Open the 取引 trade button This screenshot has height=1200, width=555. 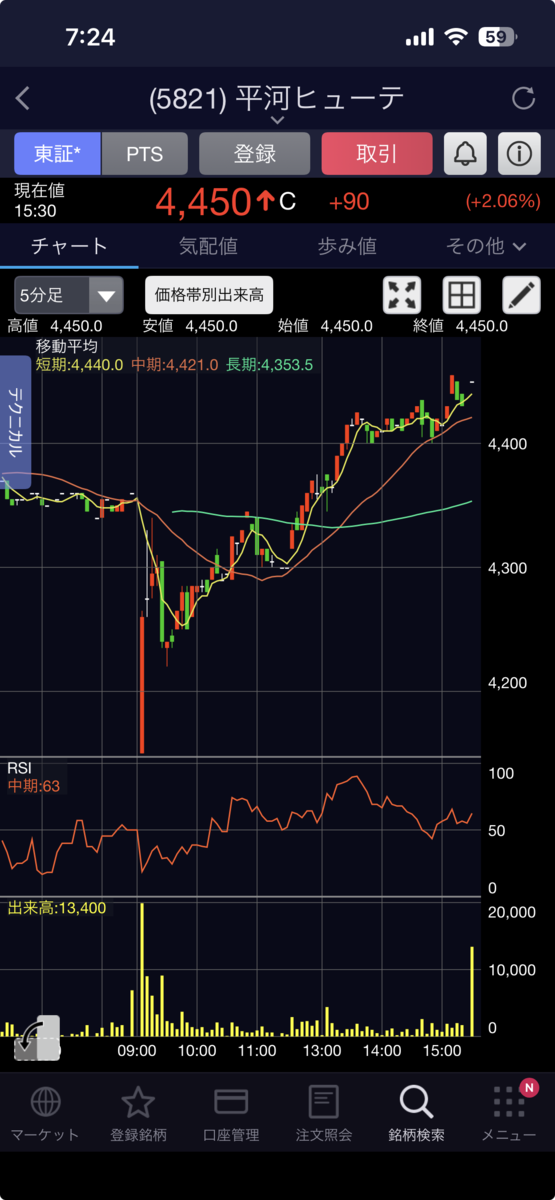pos(377,155)
